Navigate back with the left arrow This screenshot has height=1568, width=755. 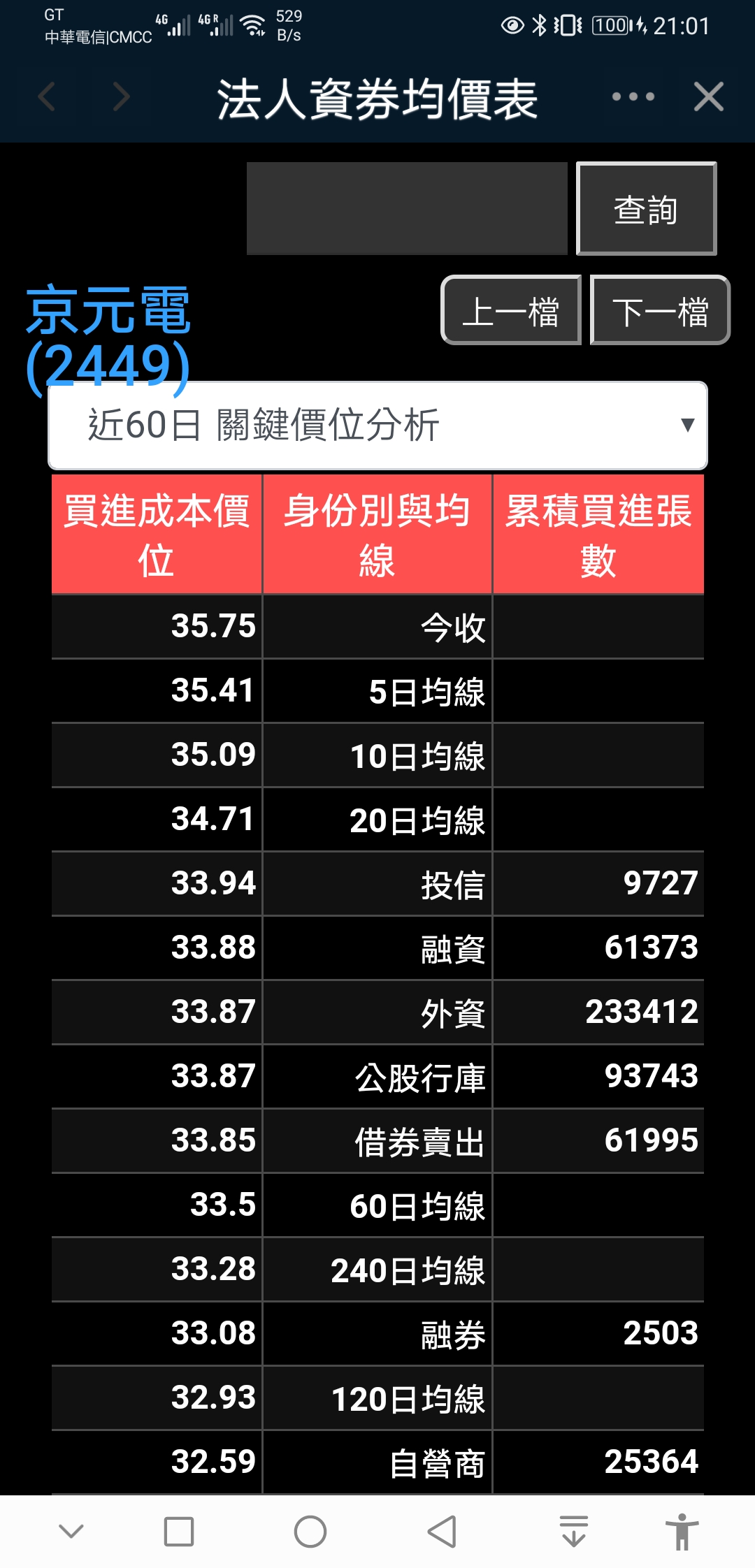pyautogui.click(x=47, y=96)
